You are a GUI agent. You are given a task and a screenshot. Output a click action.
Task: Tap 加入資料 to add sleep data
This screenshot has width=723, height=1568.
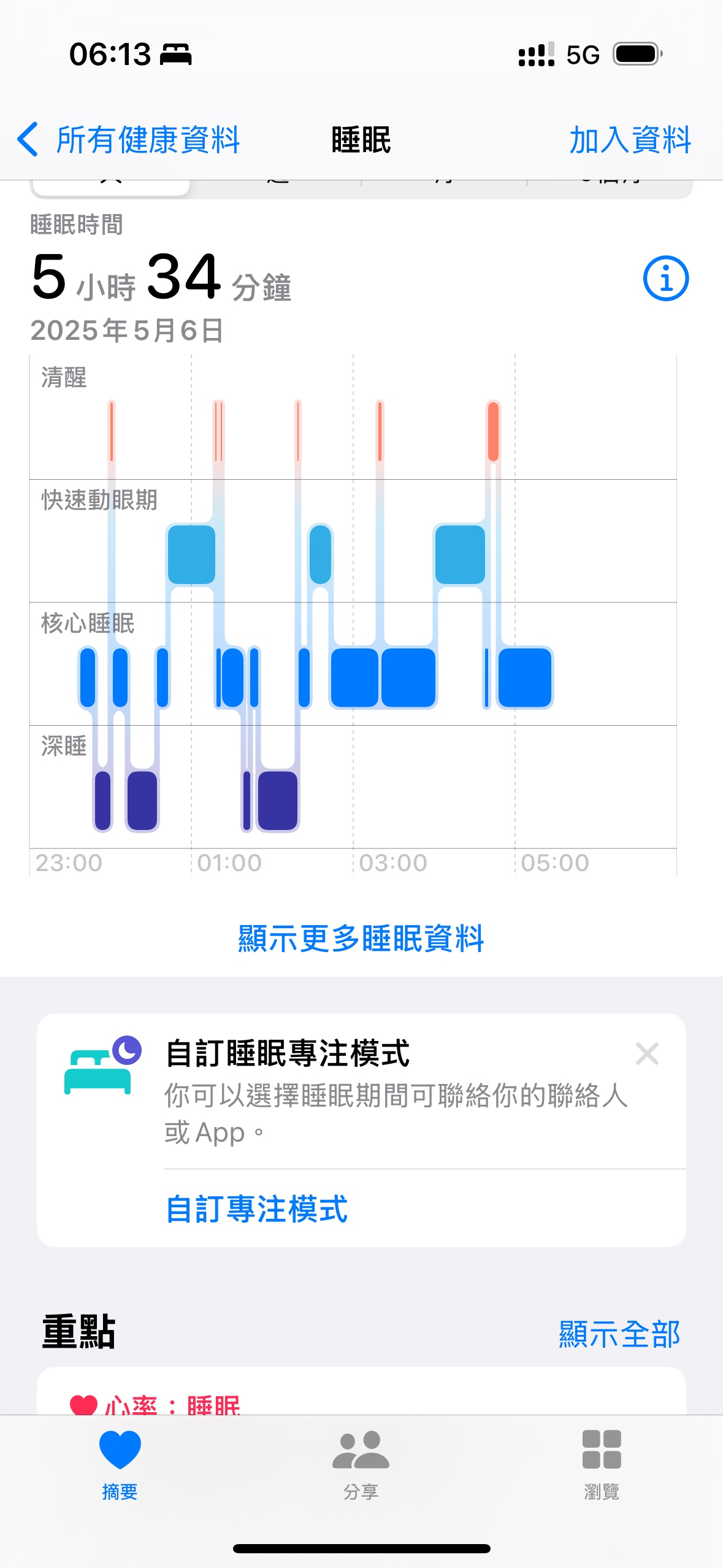630,140
